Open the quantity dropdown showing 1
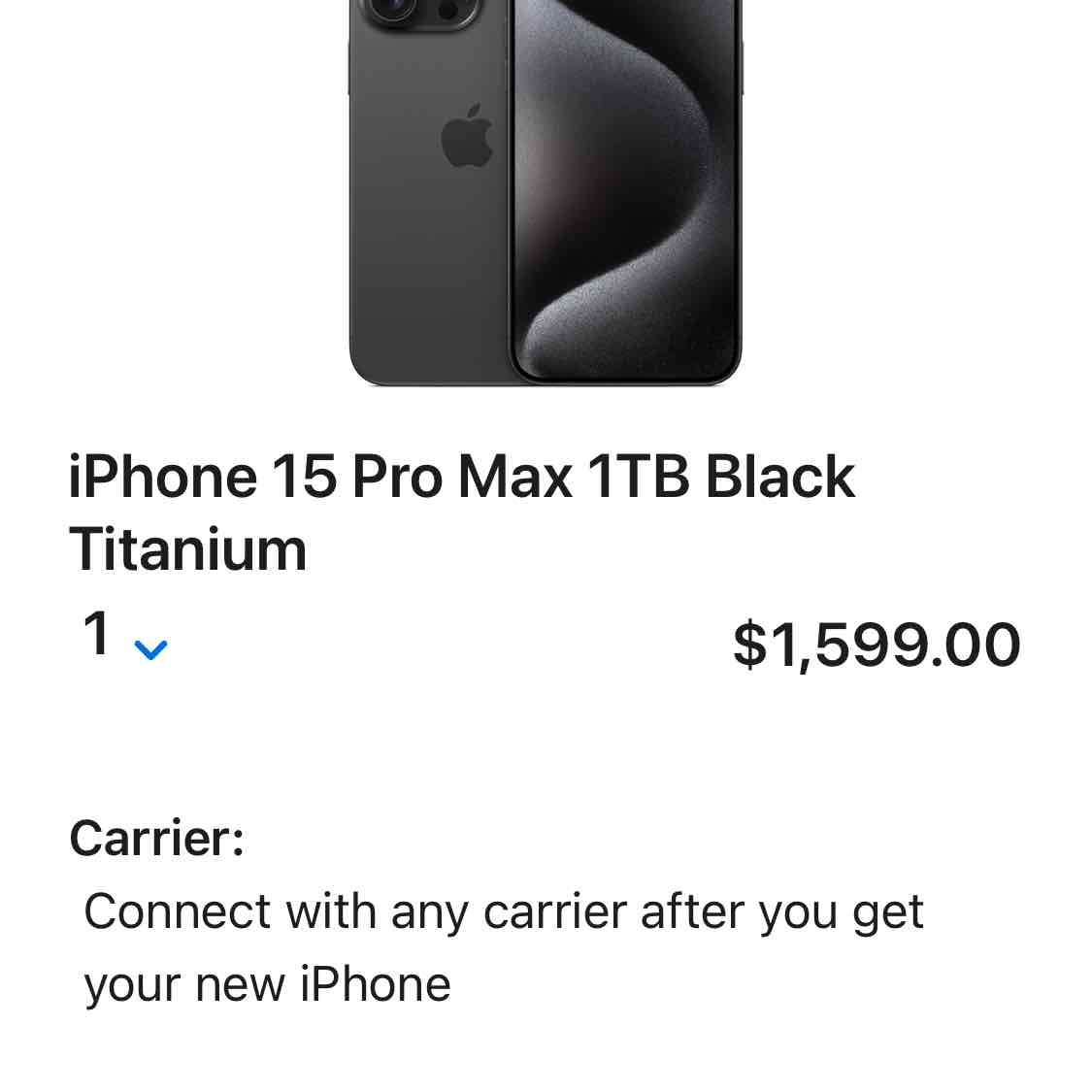1092x1092 pixels. point(125,638)
